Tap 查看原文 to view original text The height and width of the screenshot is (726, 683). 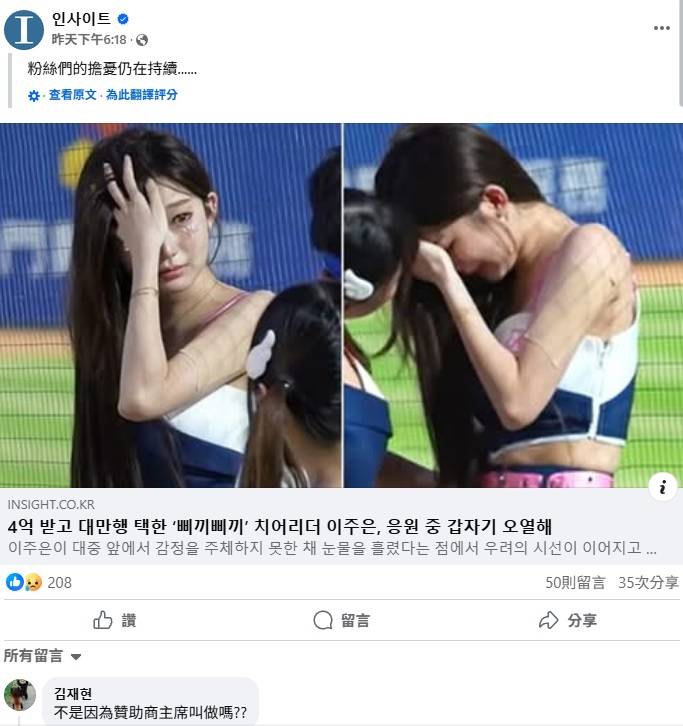click(72, 95)
